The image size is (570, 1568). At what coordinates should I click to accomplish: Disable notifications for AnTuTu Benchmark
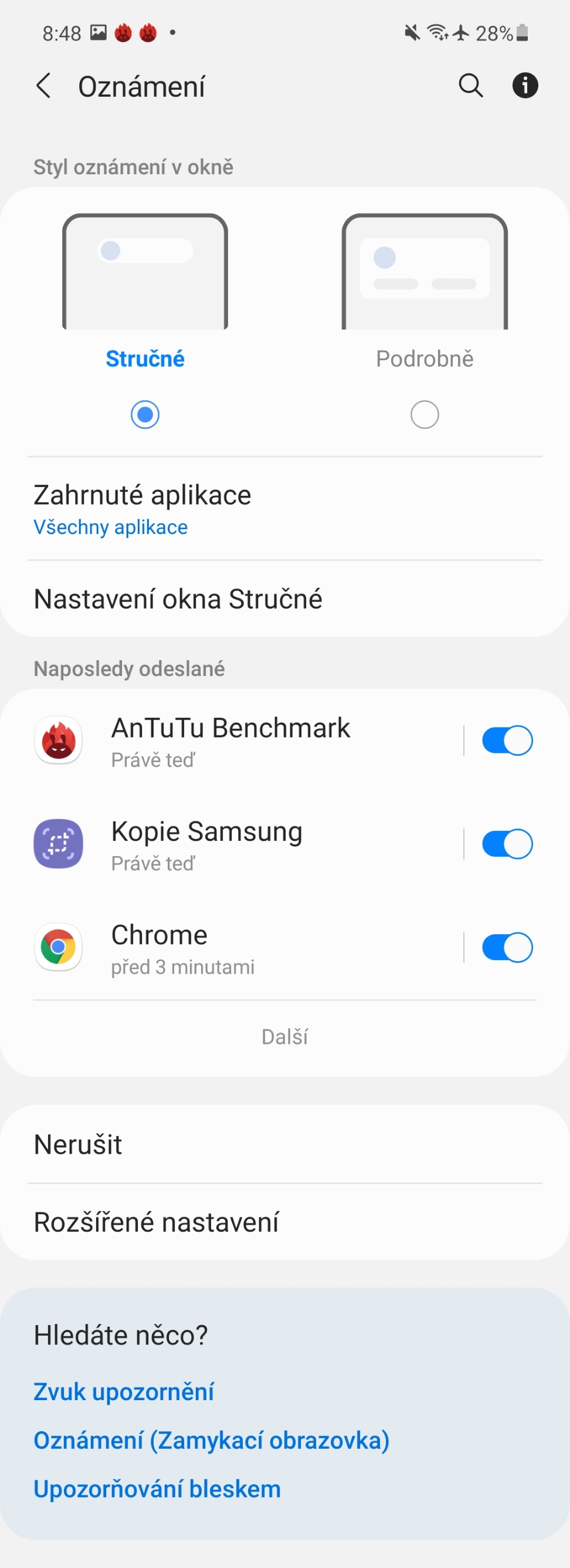(x=507, y=740)
